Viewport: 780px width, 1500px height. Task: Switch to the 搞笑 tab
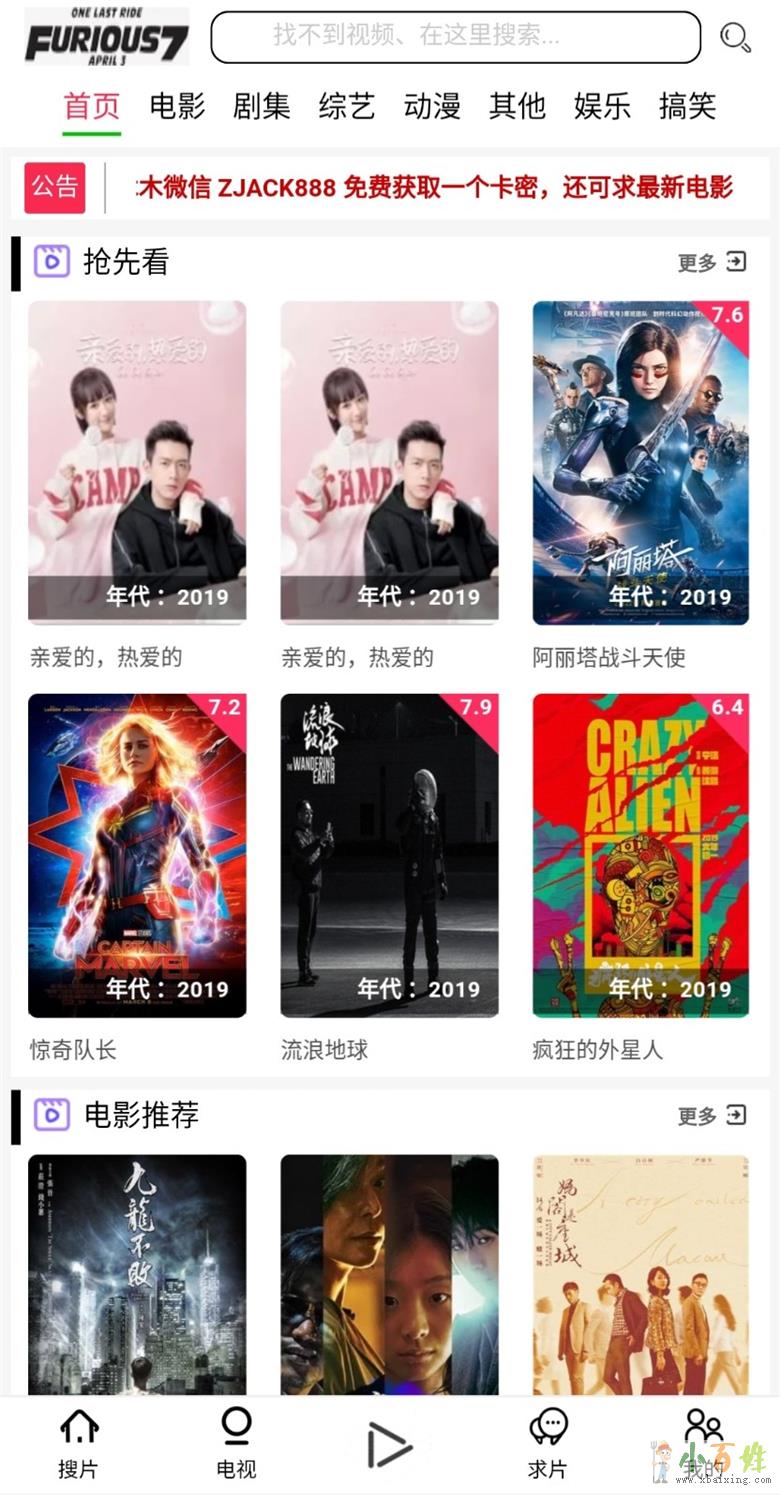[x=688, y=106]
